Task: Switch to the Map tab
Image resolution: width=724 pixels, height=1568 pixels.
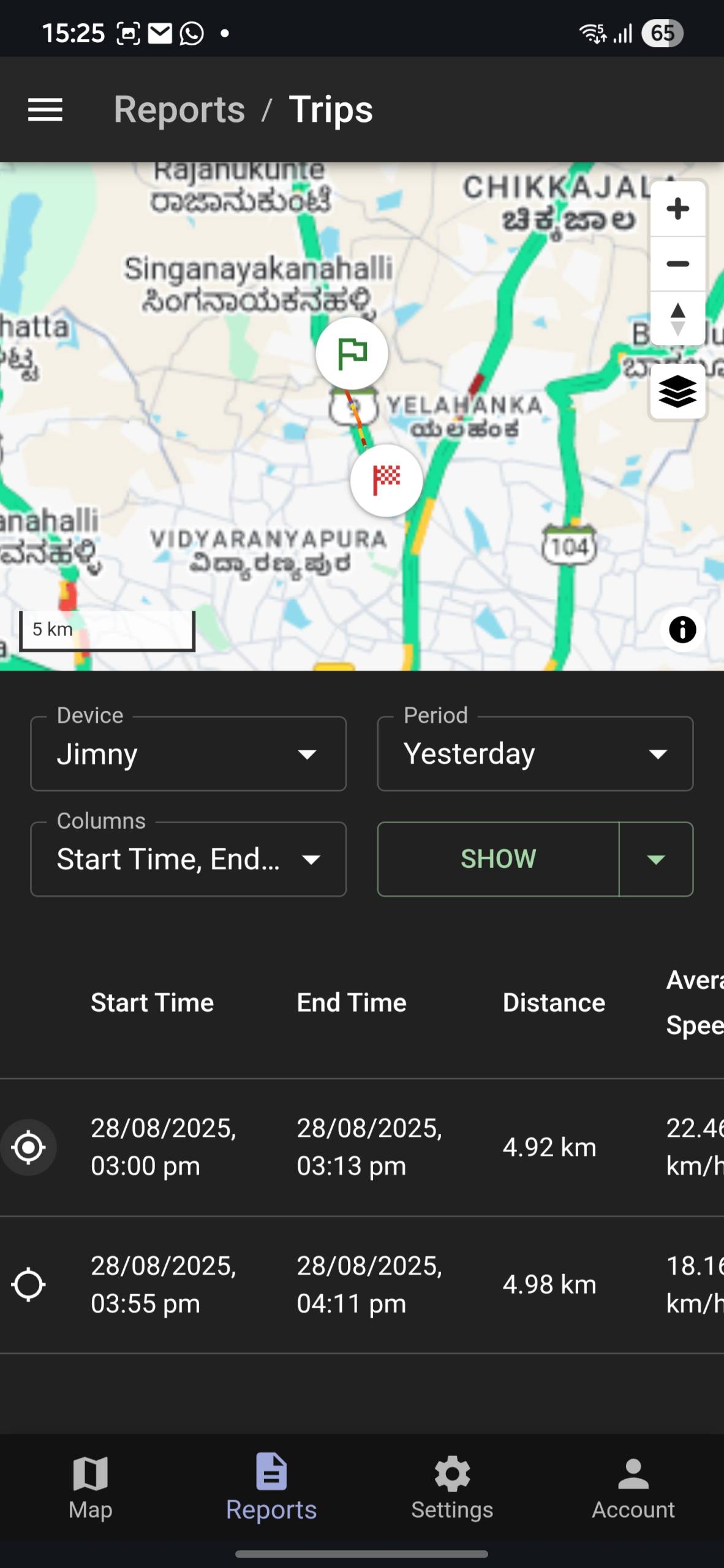Action: tap(91, 1488)
